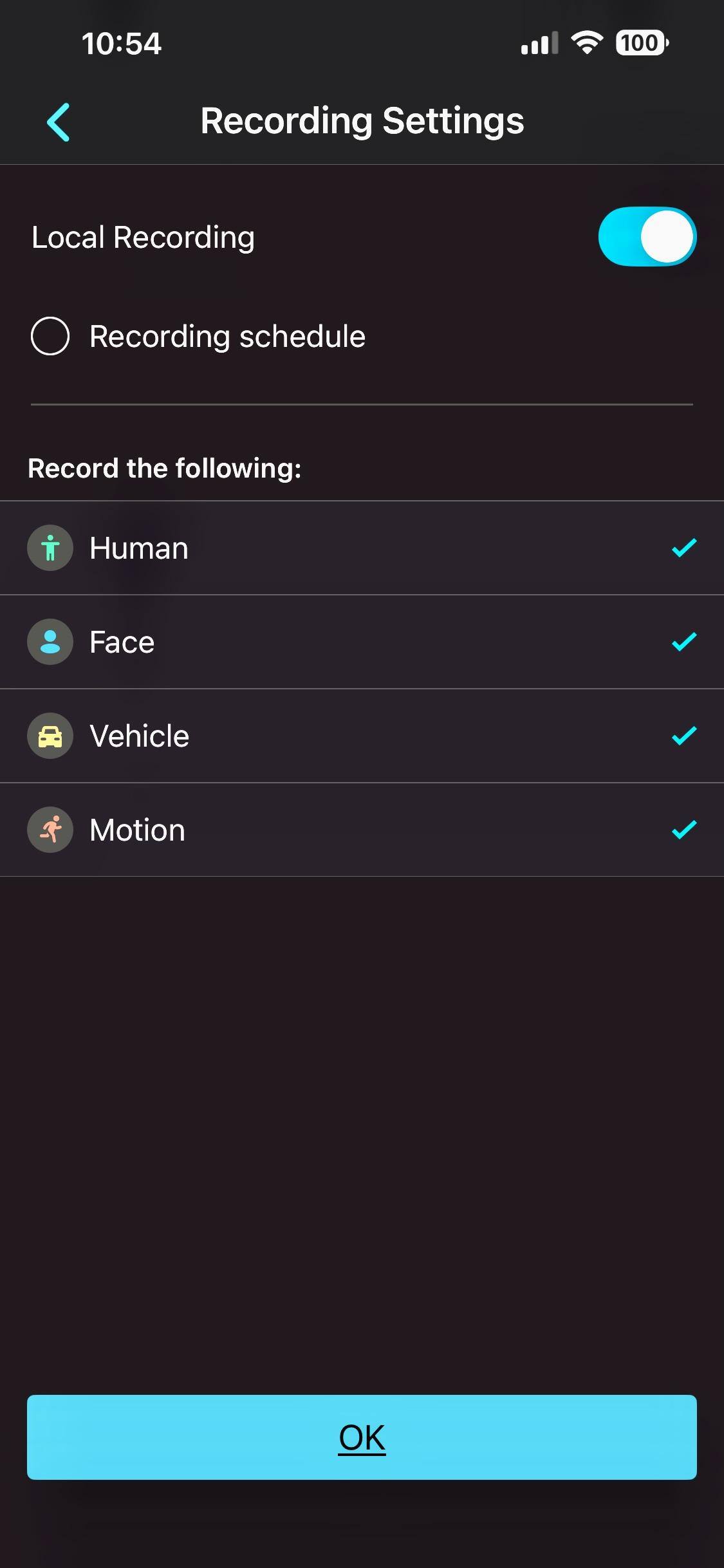Uncheck Human detection recording
This screenshot has height=1568, width=724.
683,548
